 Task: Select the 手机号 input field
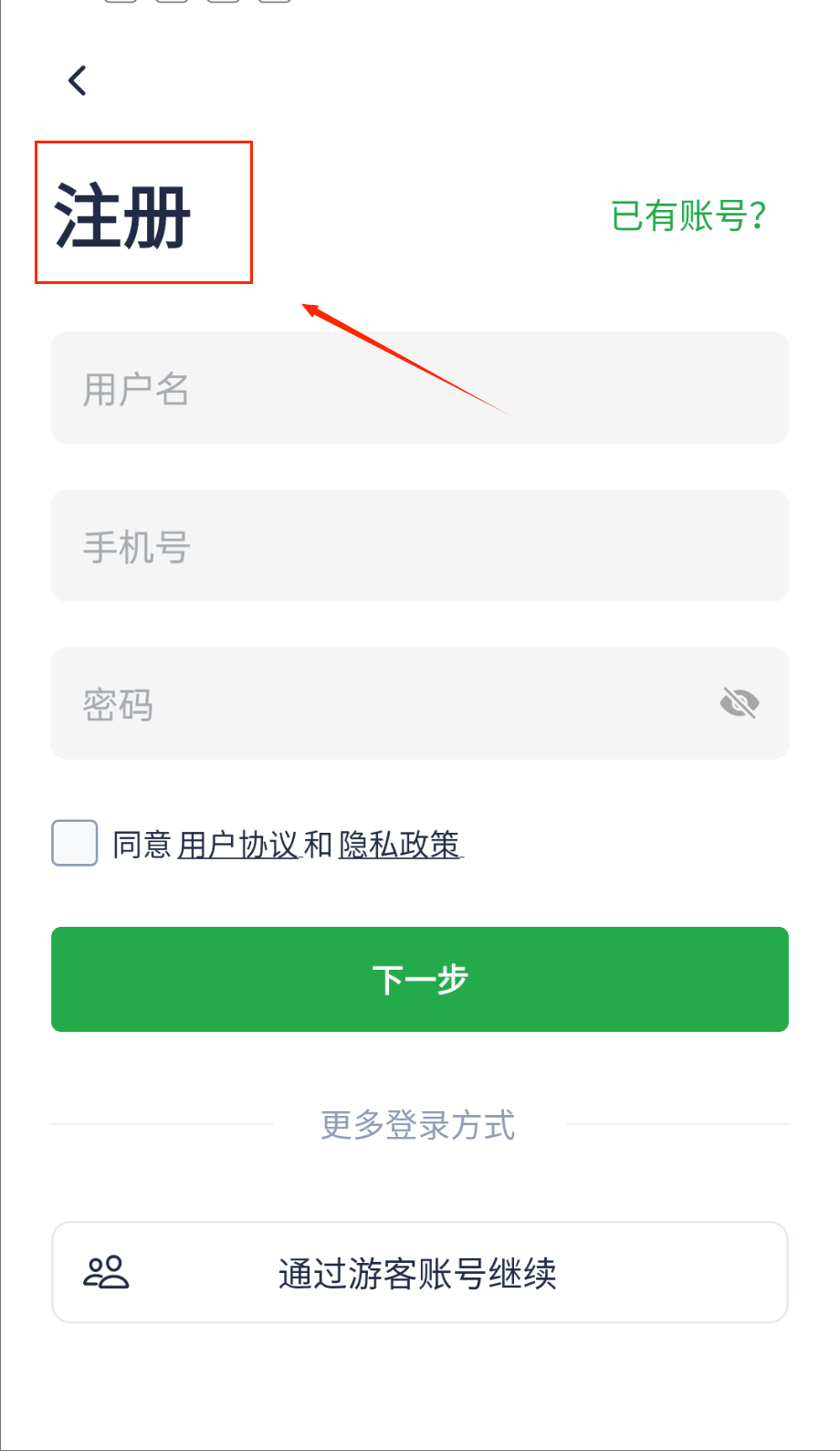(x=420, y=546)
